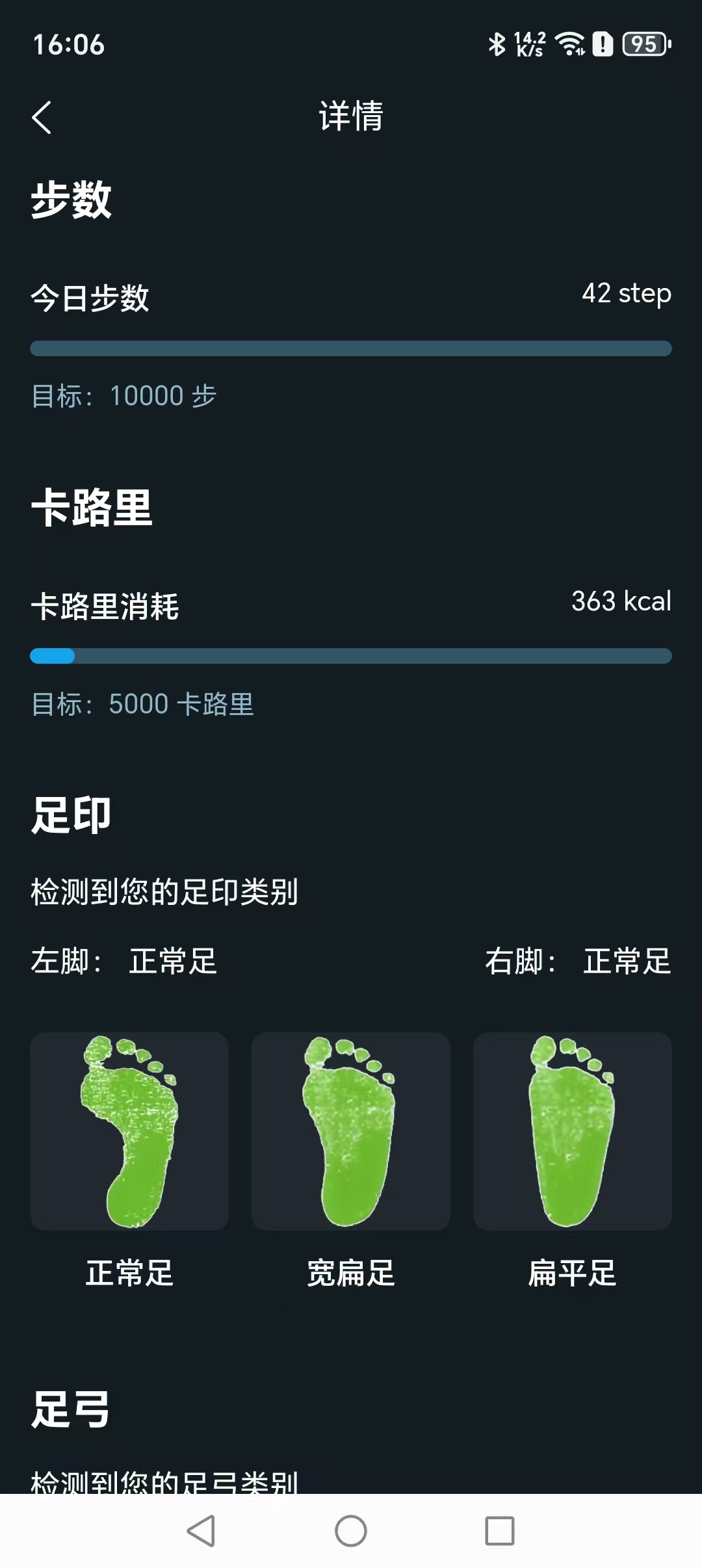Tap the 目标: 5000 卡路里 goal text
Viewport: 702px width, 1568px height.
tap(143, 704)
